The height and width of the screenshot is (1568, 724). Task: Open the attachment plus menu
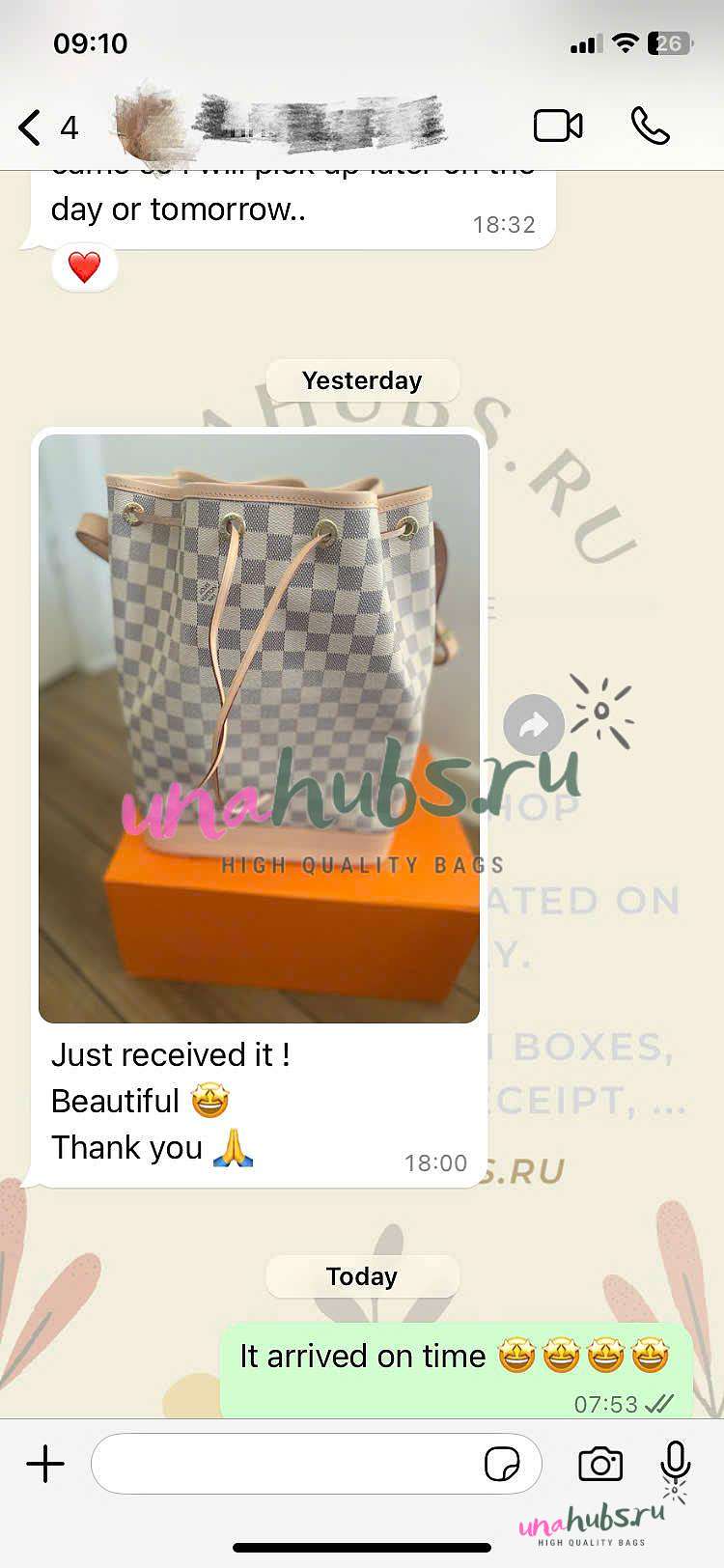pyautogui.click(x=45, y=1464)
